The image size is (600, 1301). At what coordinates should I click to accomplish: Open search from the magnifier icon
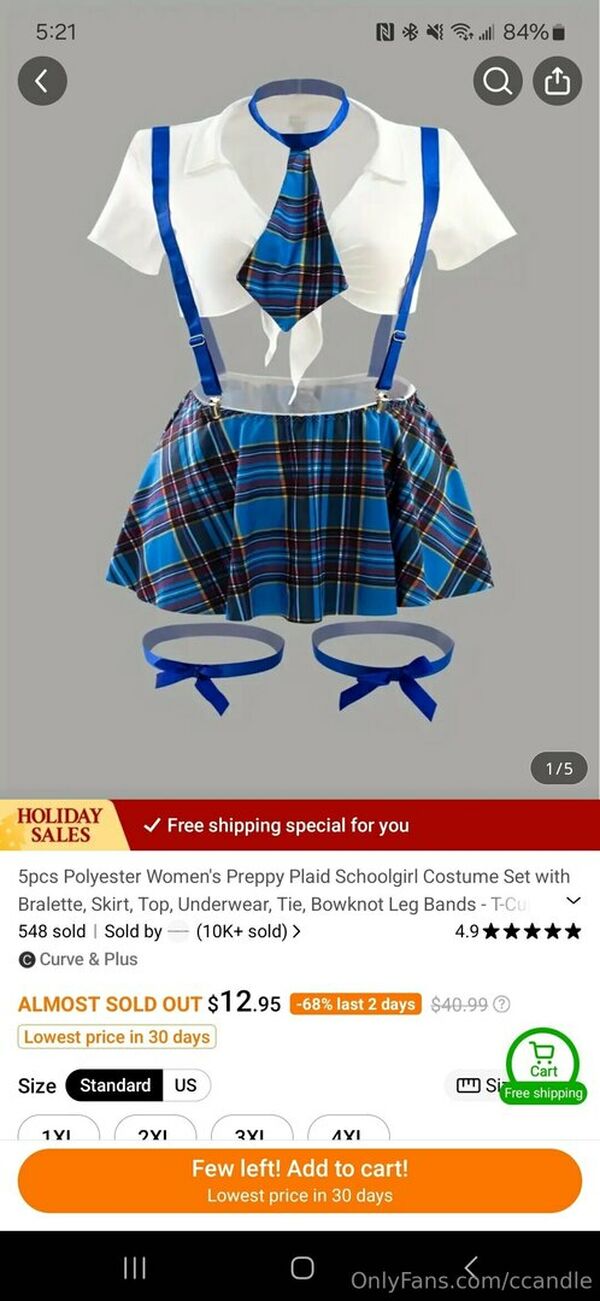pos(498,81)
